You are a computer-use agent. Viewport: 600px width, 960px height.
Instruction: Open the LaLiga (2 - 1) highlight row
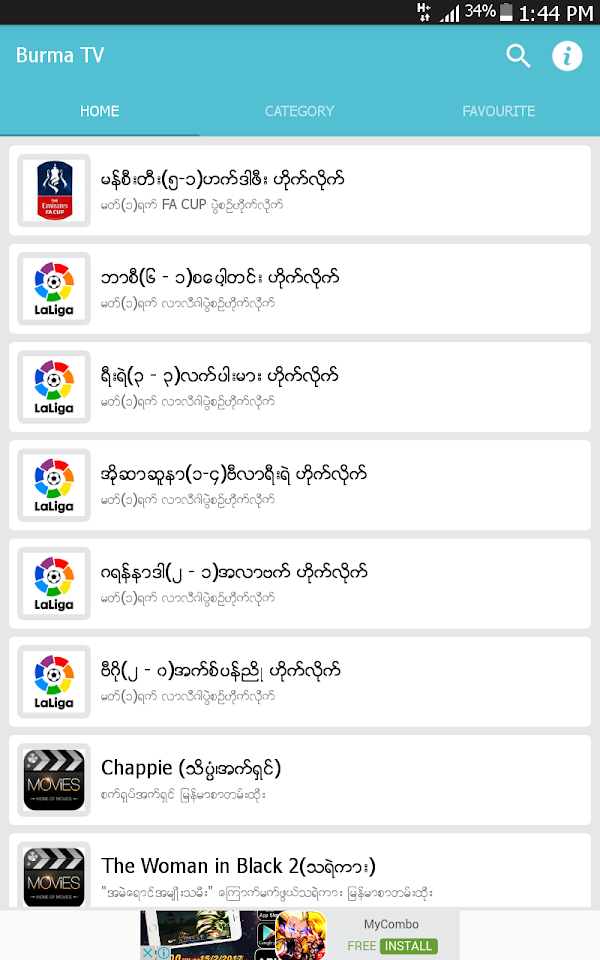coord(300,583)
